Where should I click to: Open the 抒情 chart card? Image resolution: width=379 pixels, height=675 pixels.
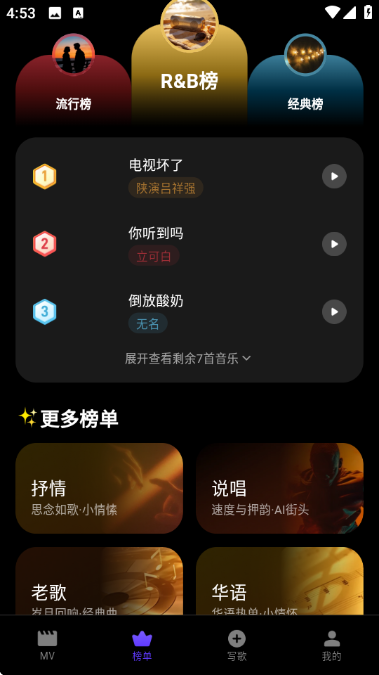coord(99,489)
